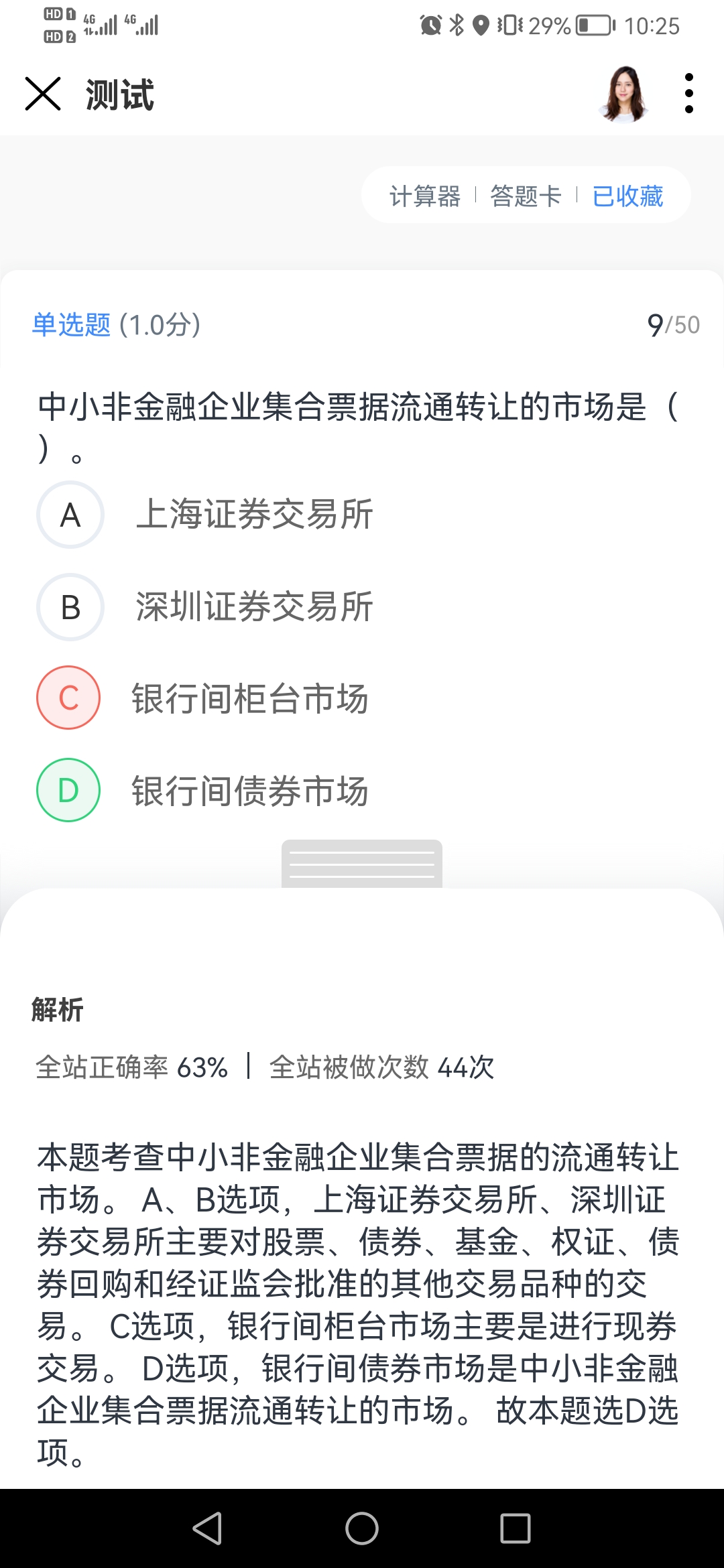Close the 测试 quiz page
724x1568 pixels.
pyautogui.click(x=43, y=94)
